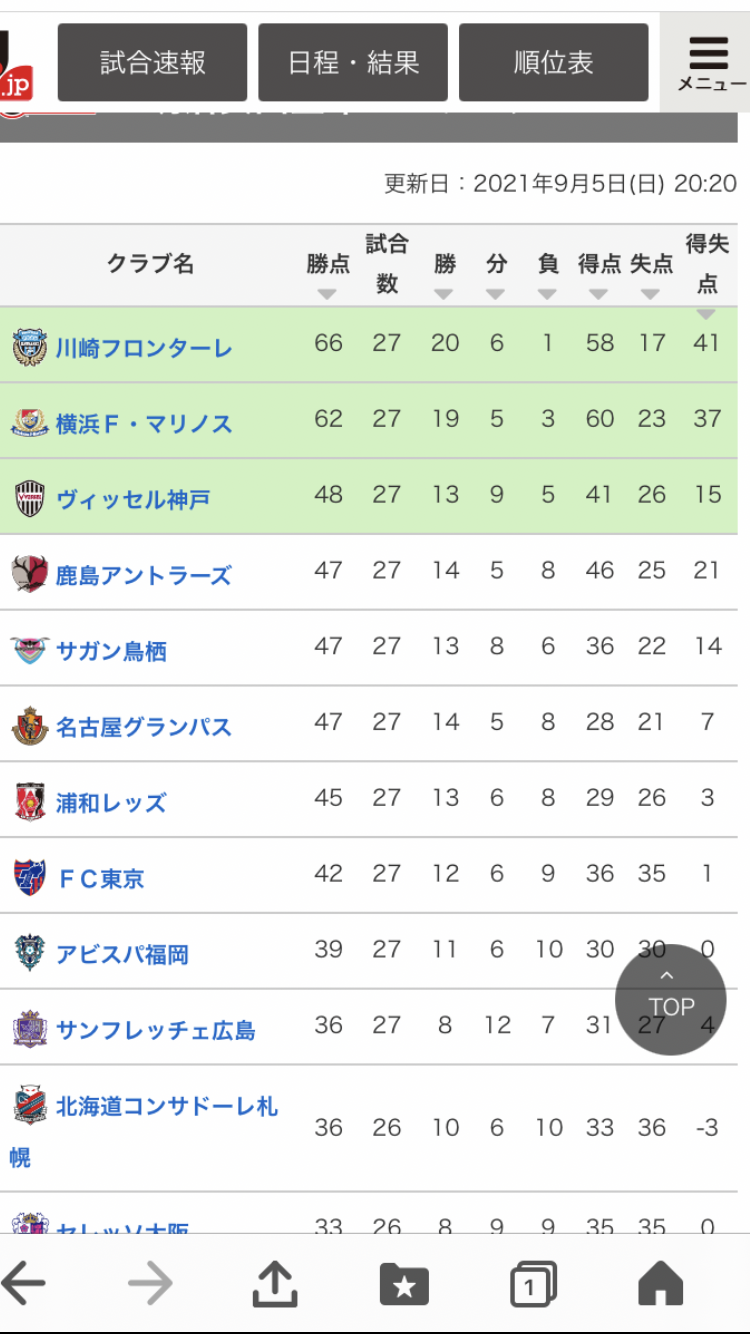Screen dimensions: 750x1334
Task: Open 川崎フロンターレ club link
Action: pos(144,348)
